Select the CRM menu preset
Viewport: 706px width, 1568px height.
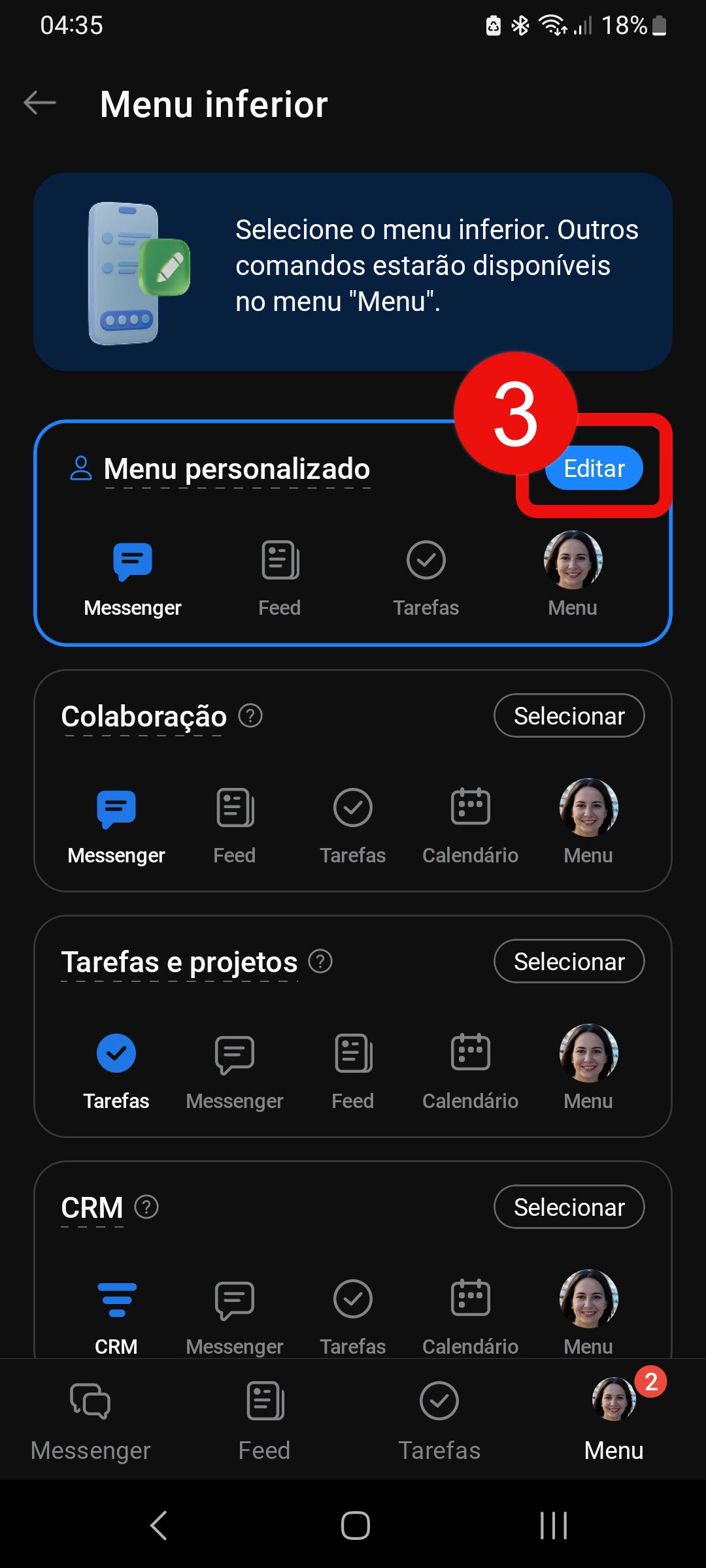(x=569, y=1207)
